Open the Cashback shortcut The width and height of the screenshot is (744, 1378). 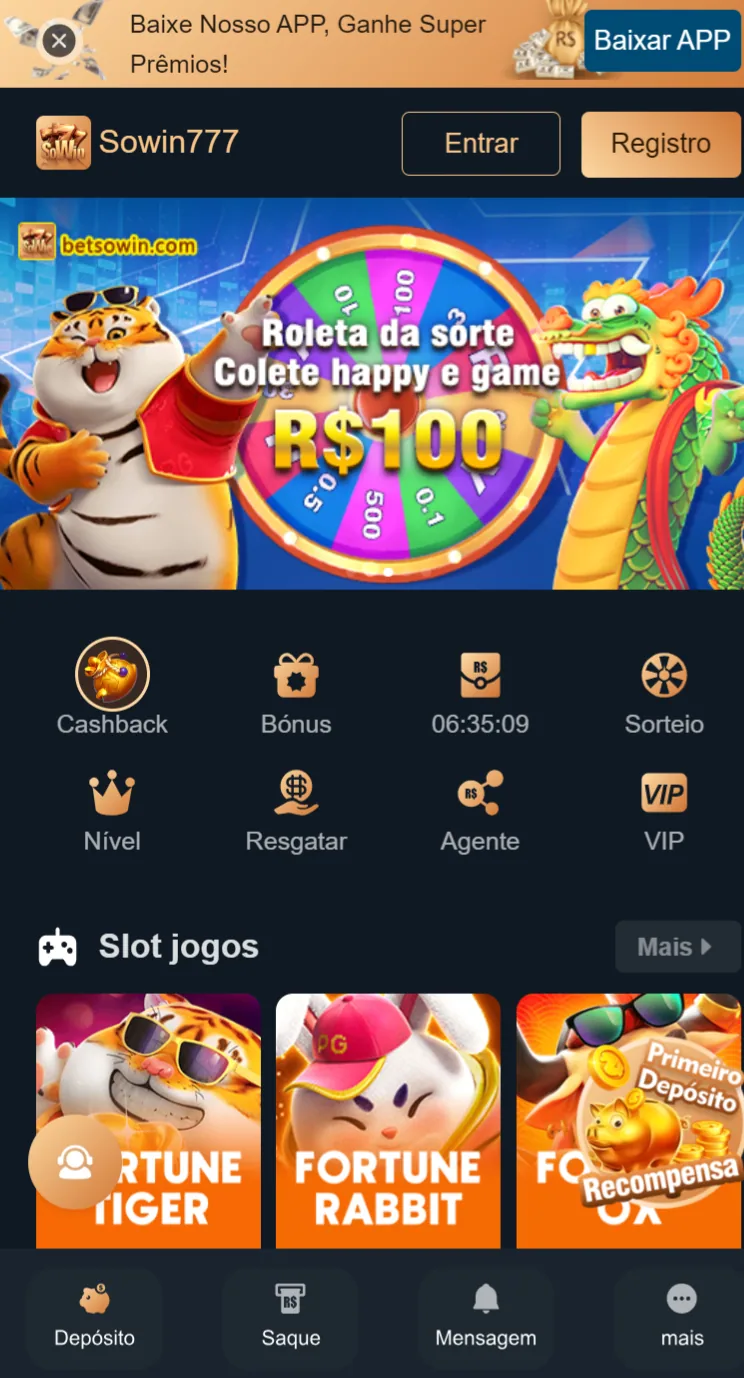pos(112,688)
